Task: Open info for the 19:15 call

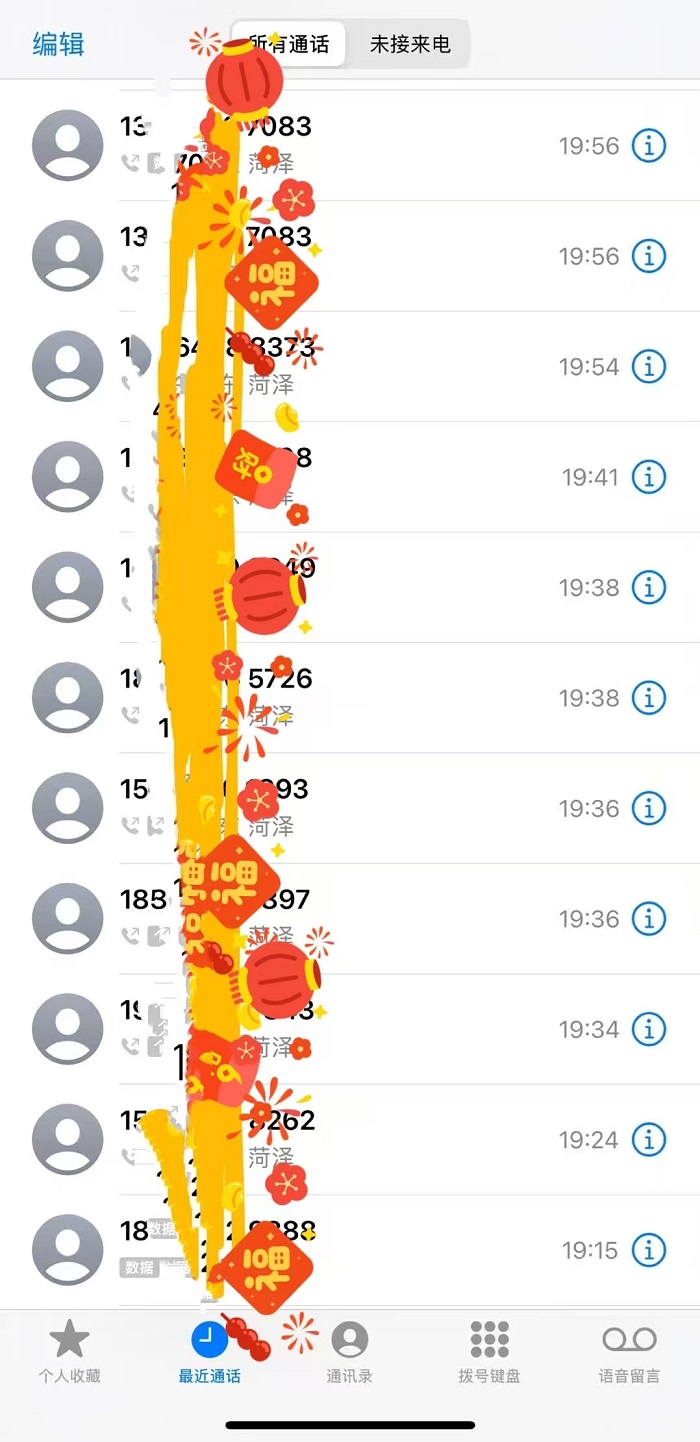Action: [649, 1249]
